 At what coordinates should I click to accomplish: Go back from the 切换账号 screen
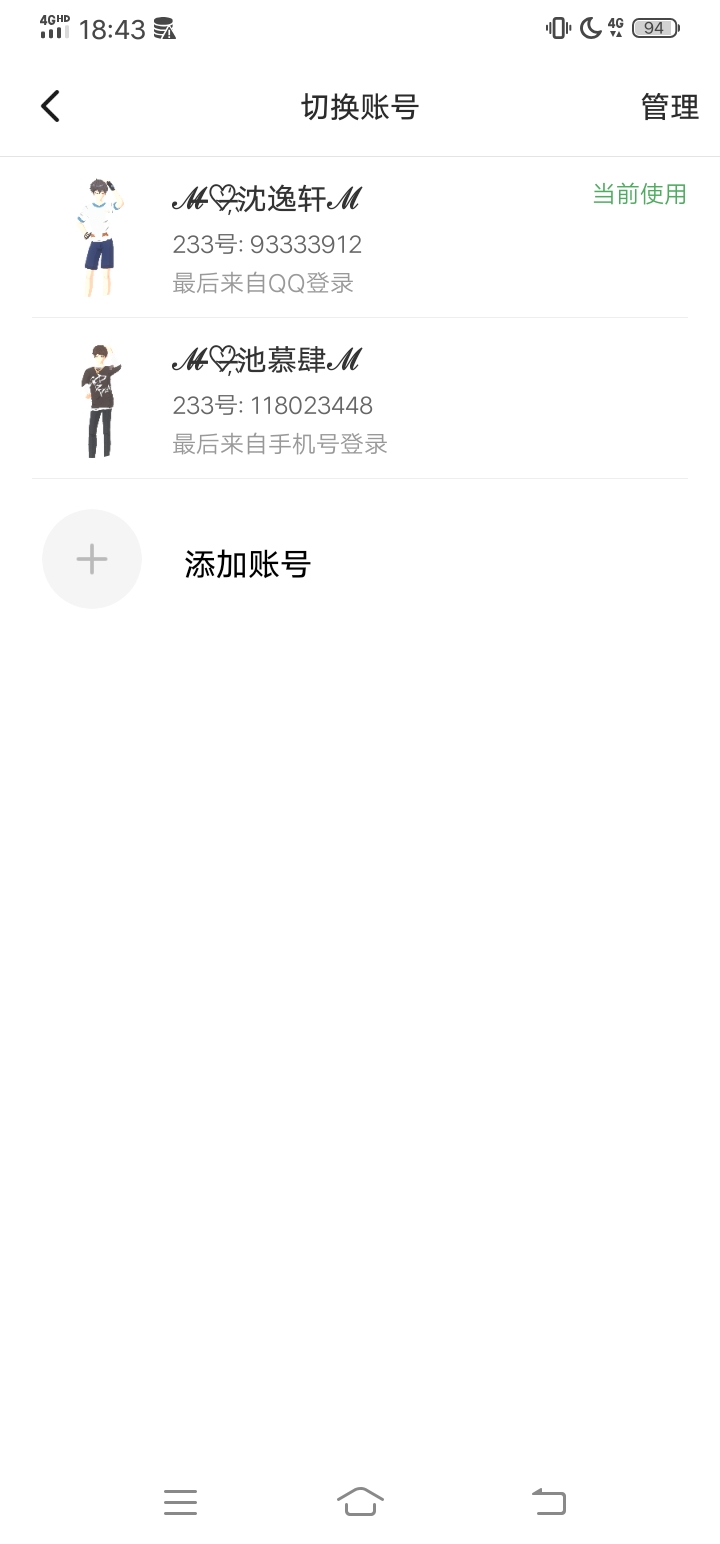pyautogui.click(x=50, y=106)
